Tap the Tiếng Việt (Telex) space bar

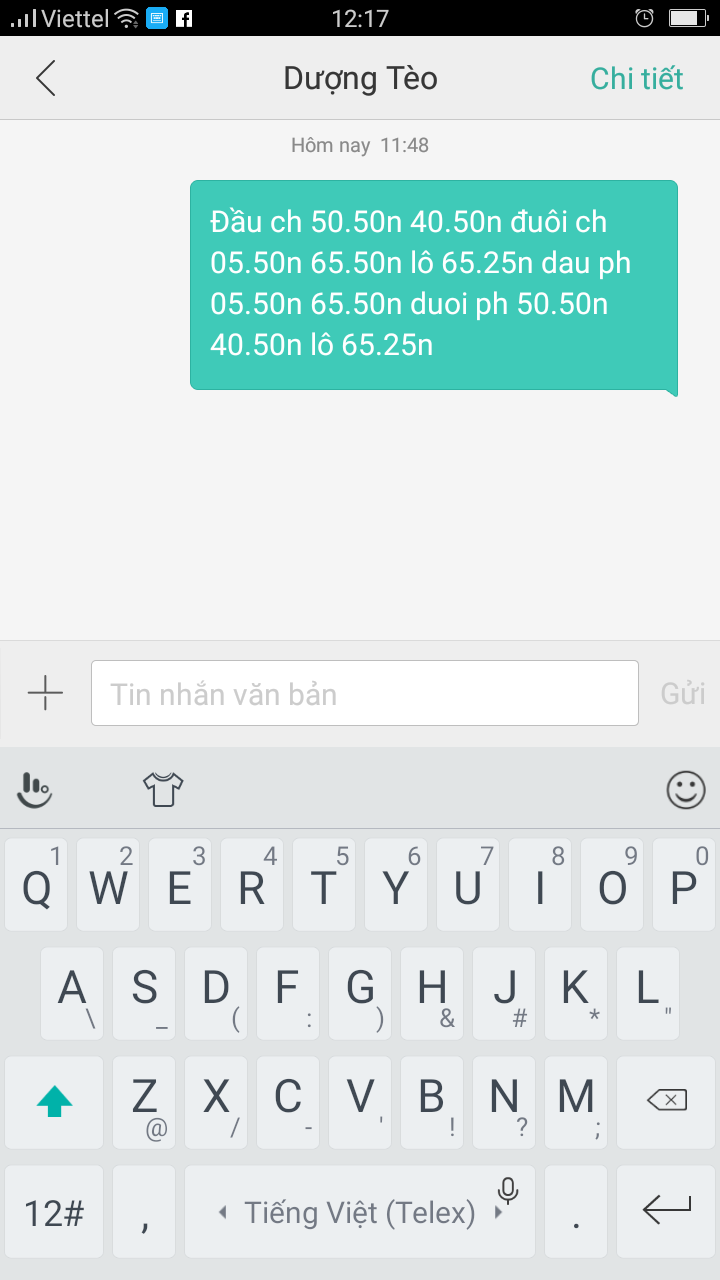[x=360, y=1211]
